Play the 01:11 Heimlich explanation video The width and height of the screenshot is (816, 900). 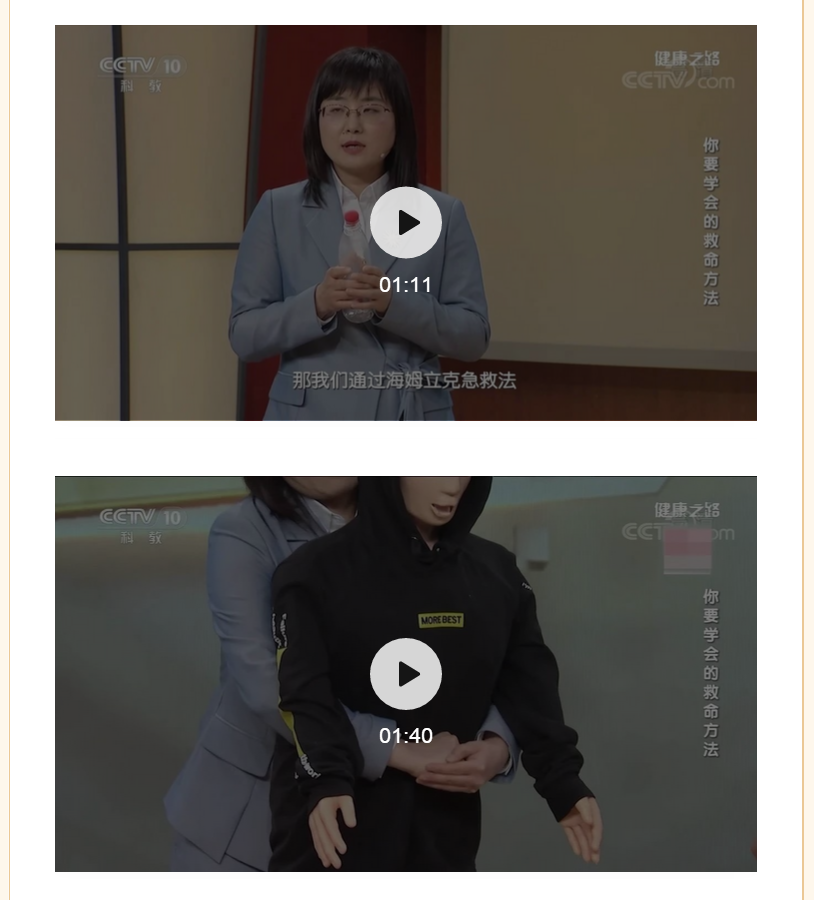(x=406, y=223)
